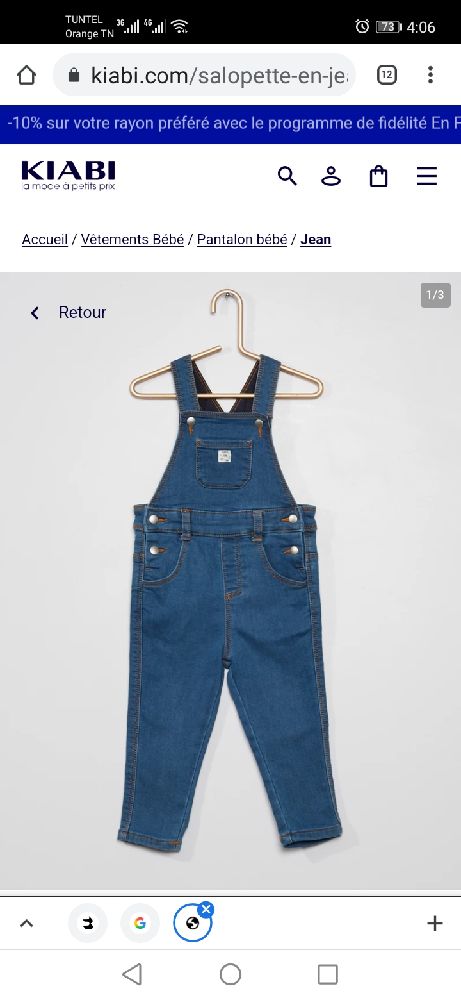
Task: Tap the Retour back button
Action: [68, 312]
